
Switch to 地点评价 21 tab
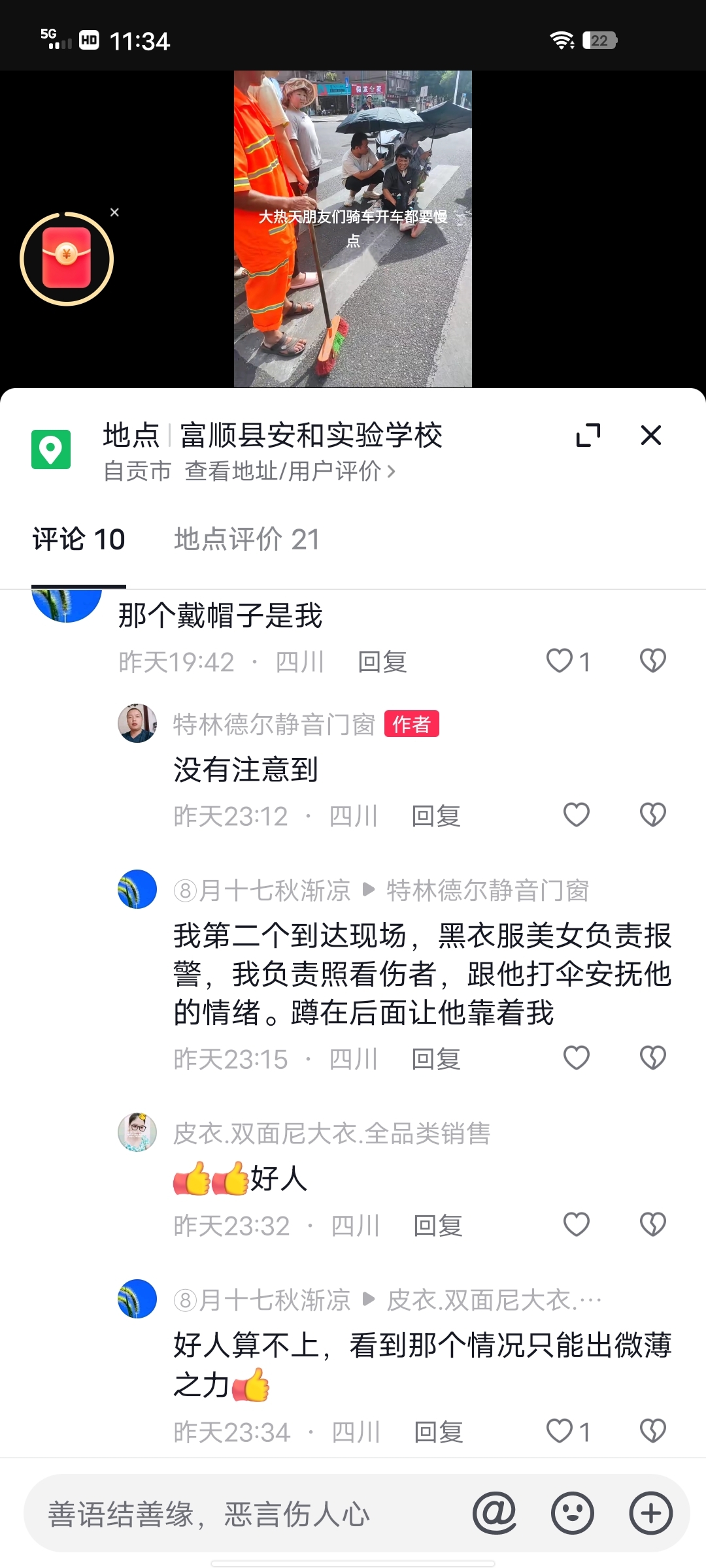246,540
